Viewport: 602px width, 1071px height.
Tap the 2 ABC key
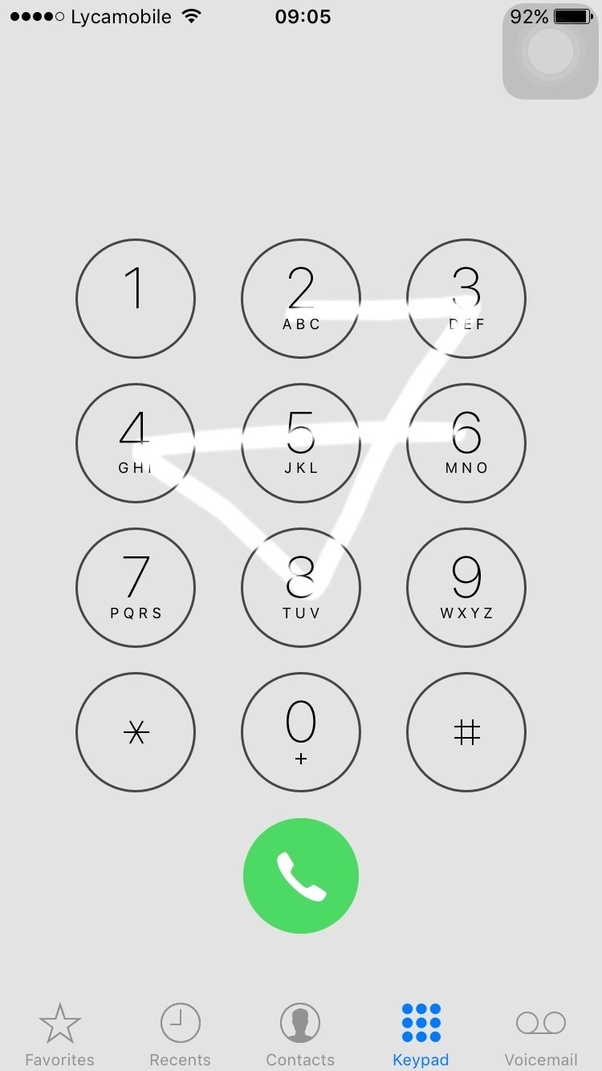(300, 298)
